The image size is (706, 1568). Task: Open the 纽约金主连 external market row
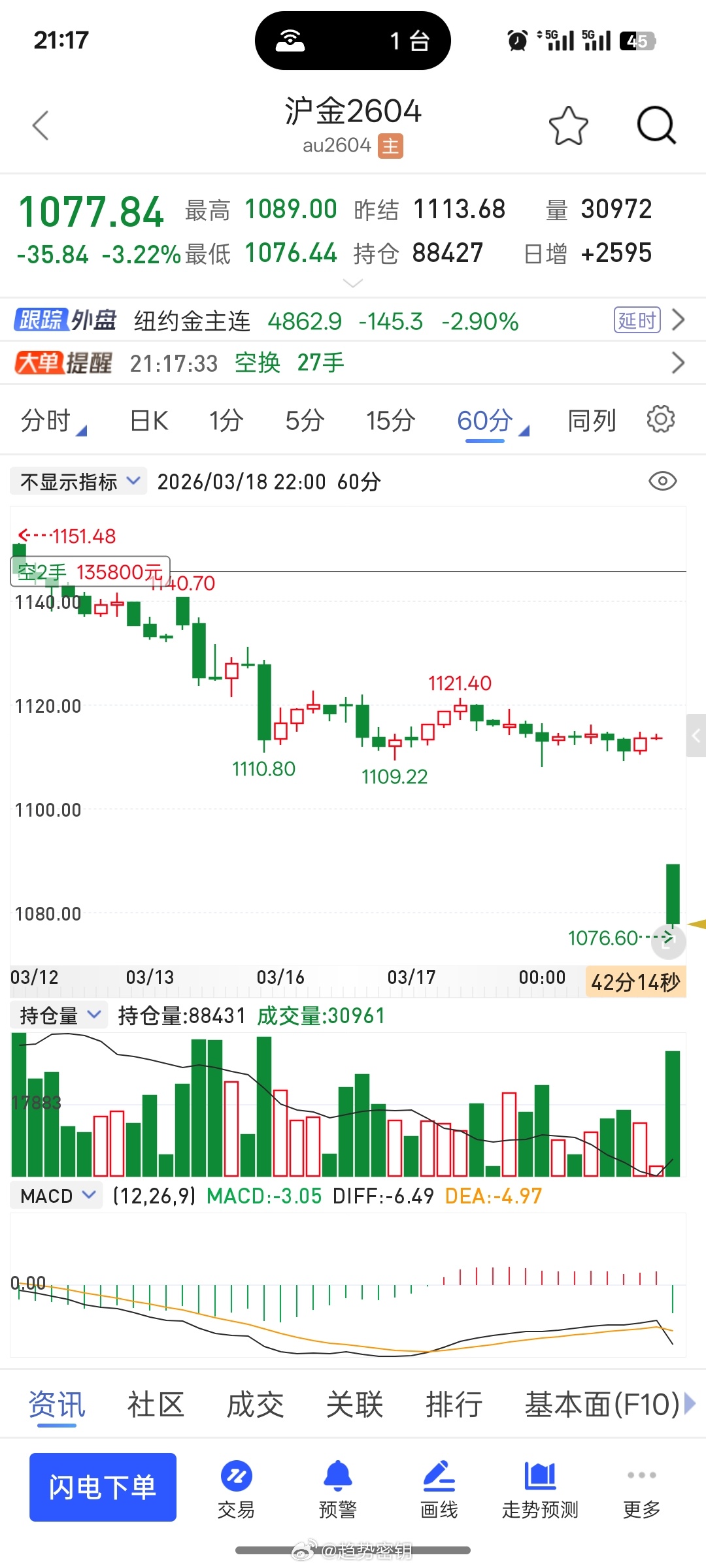tap(353, 321)
